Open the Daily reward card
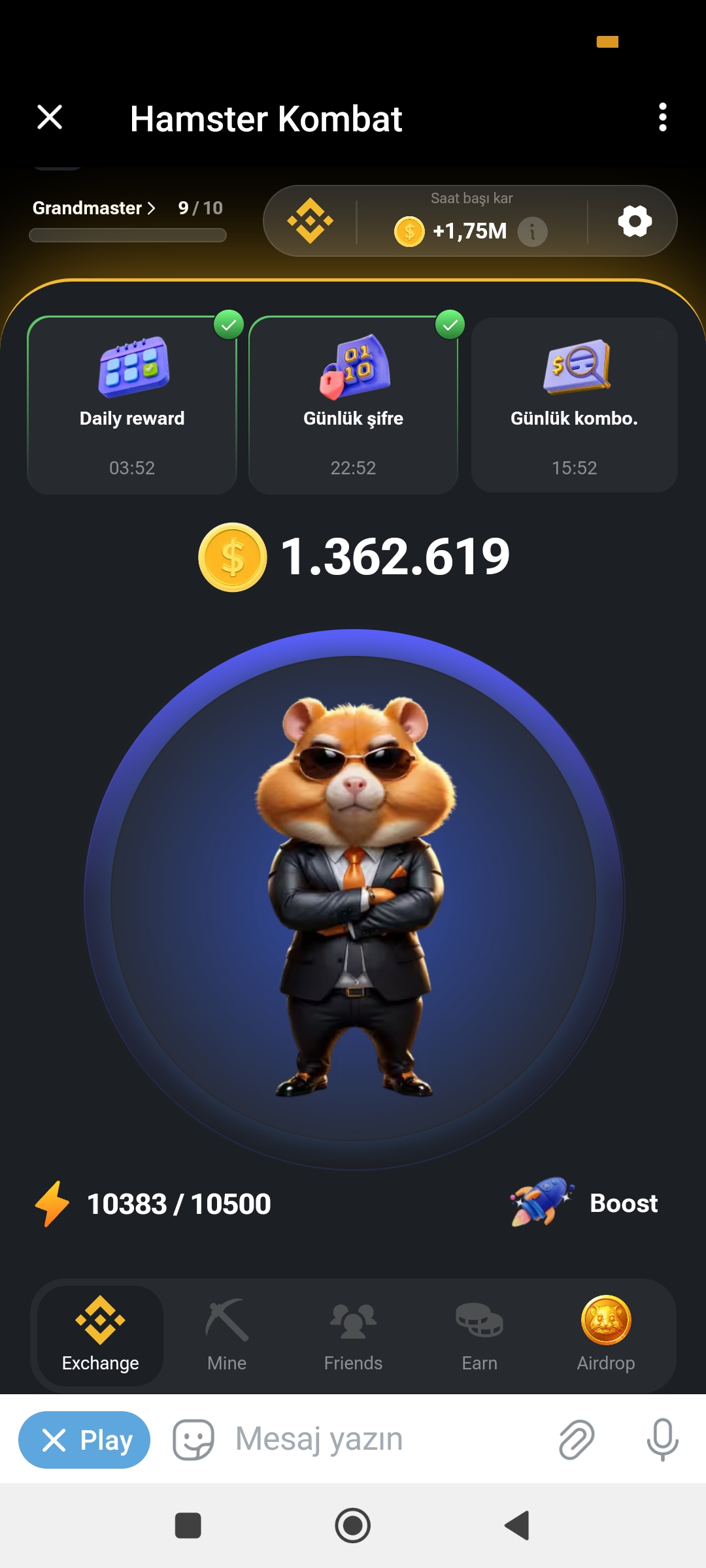 tap(132, 405)
